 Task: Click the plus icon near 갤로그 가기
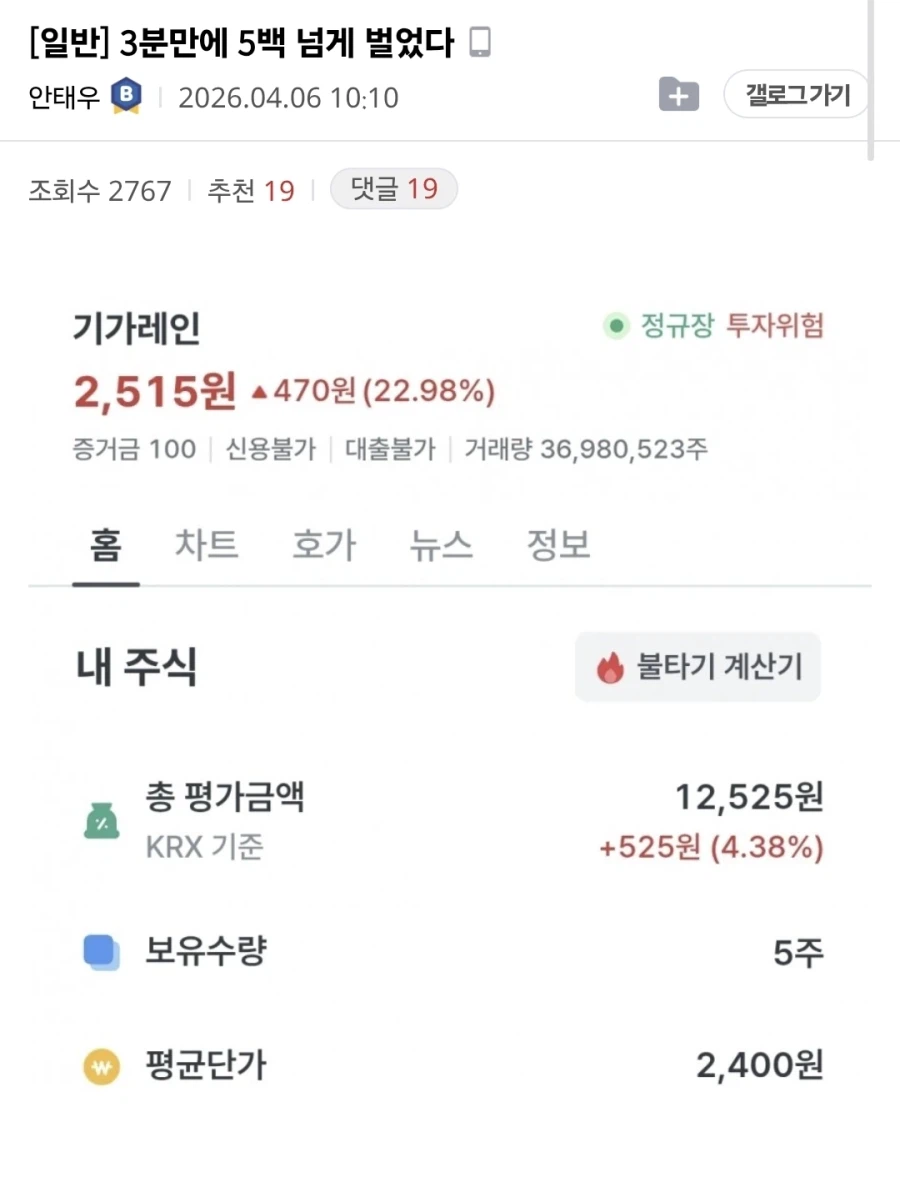pyautogui.click(x=678, y=95)
